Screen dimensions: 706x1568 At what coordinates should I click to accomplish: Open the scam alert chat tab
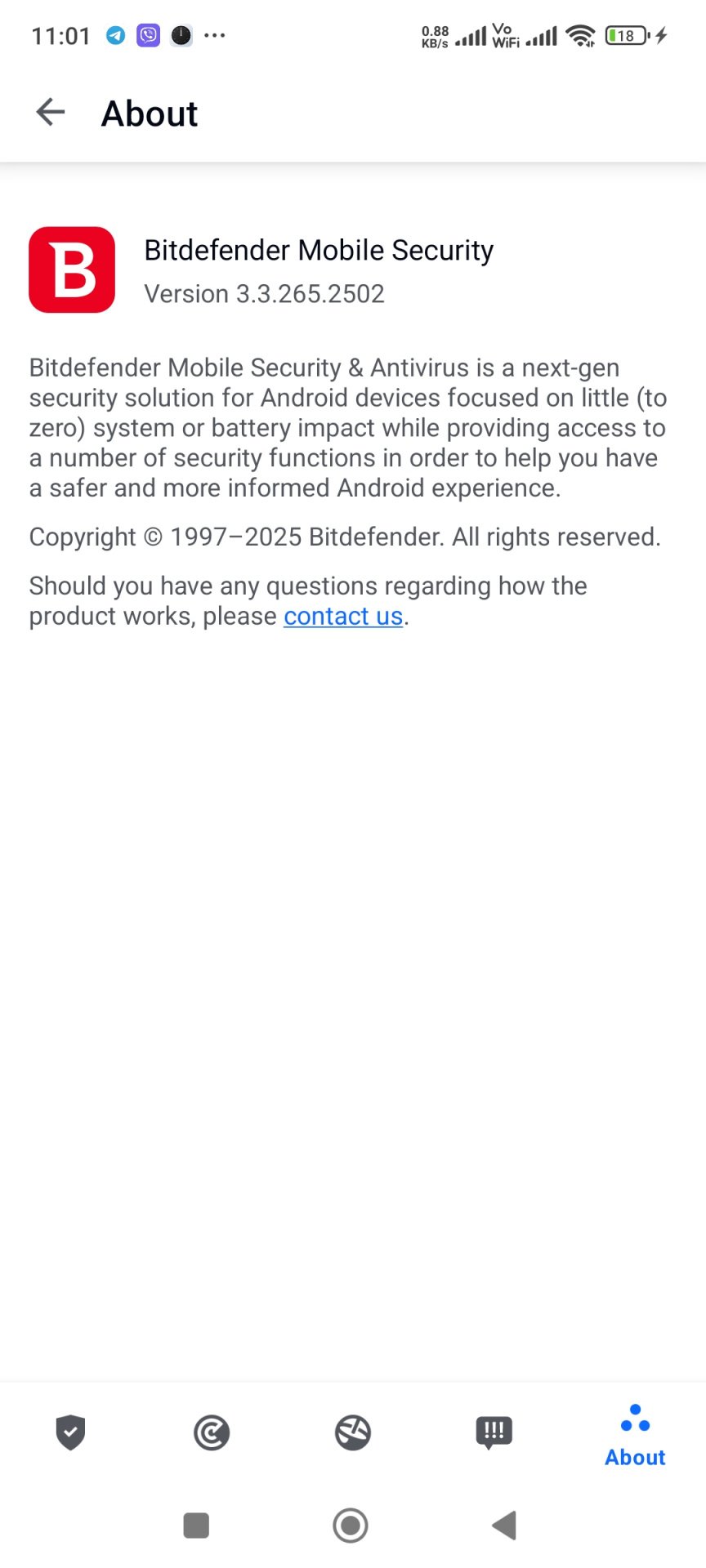tap(494, 1432)
